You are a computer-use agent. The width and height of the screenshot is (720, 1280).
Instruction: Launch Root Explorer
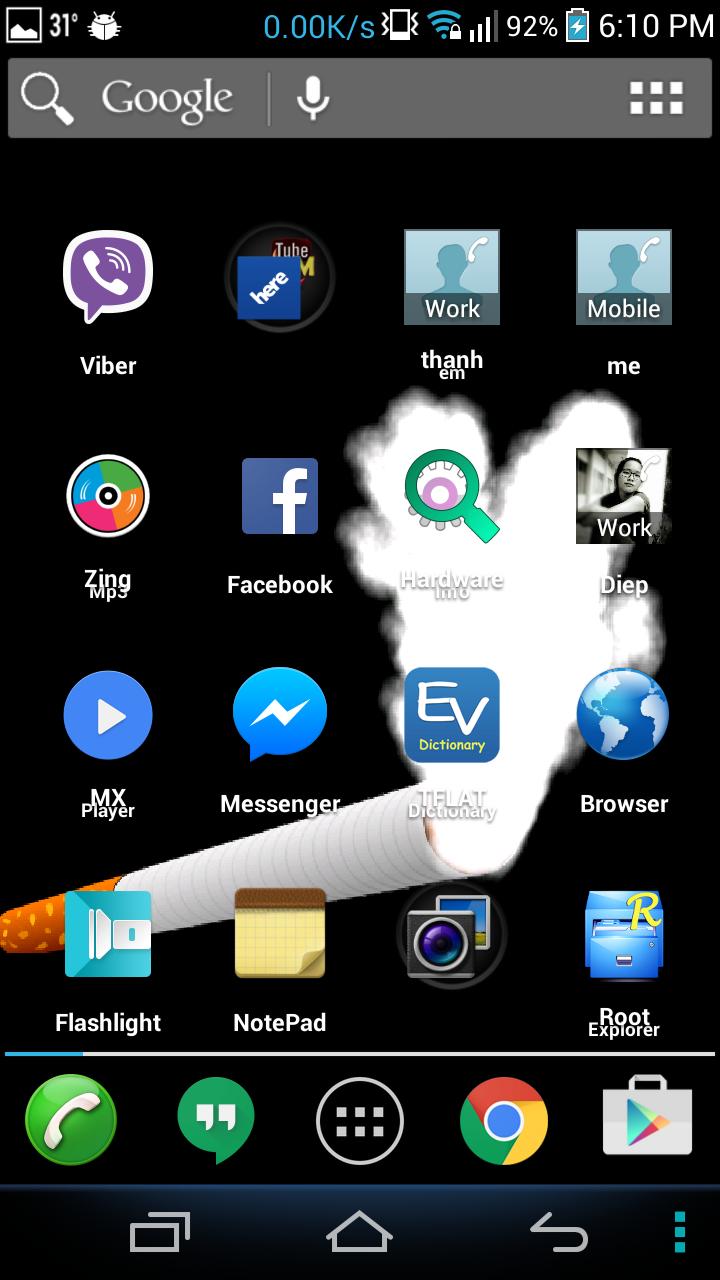tap(623, 934)
